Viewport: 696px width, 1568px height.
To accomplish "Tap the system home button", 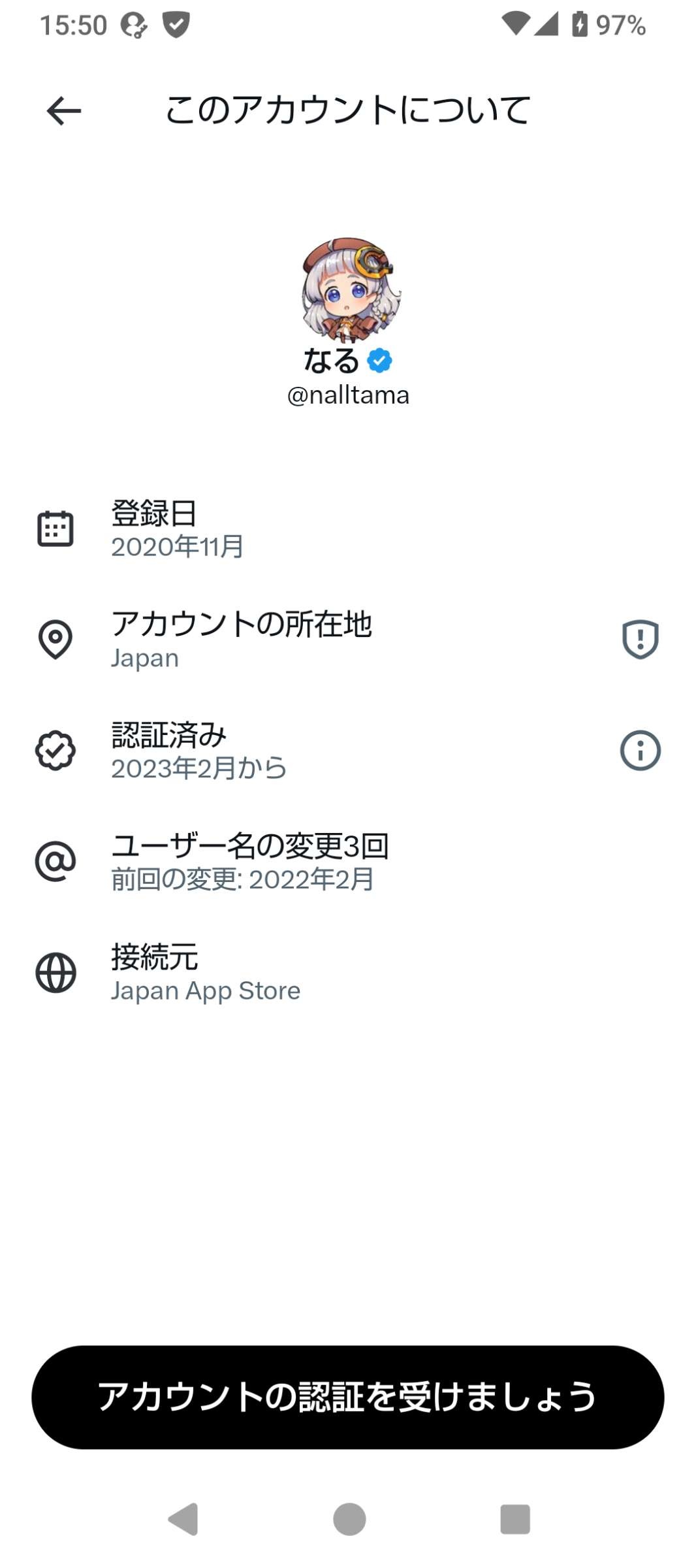I will [349, 1518].
